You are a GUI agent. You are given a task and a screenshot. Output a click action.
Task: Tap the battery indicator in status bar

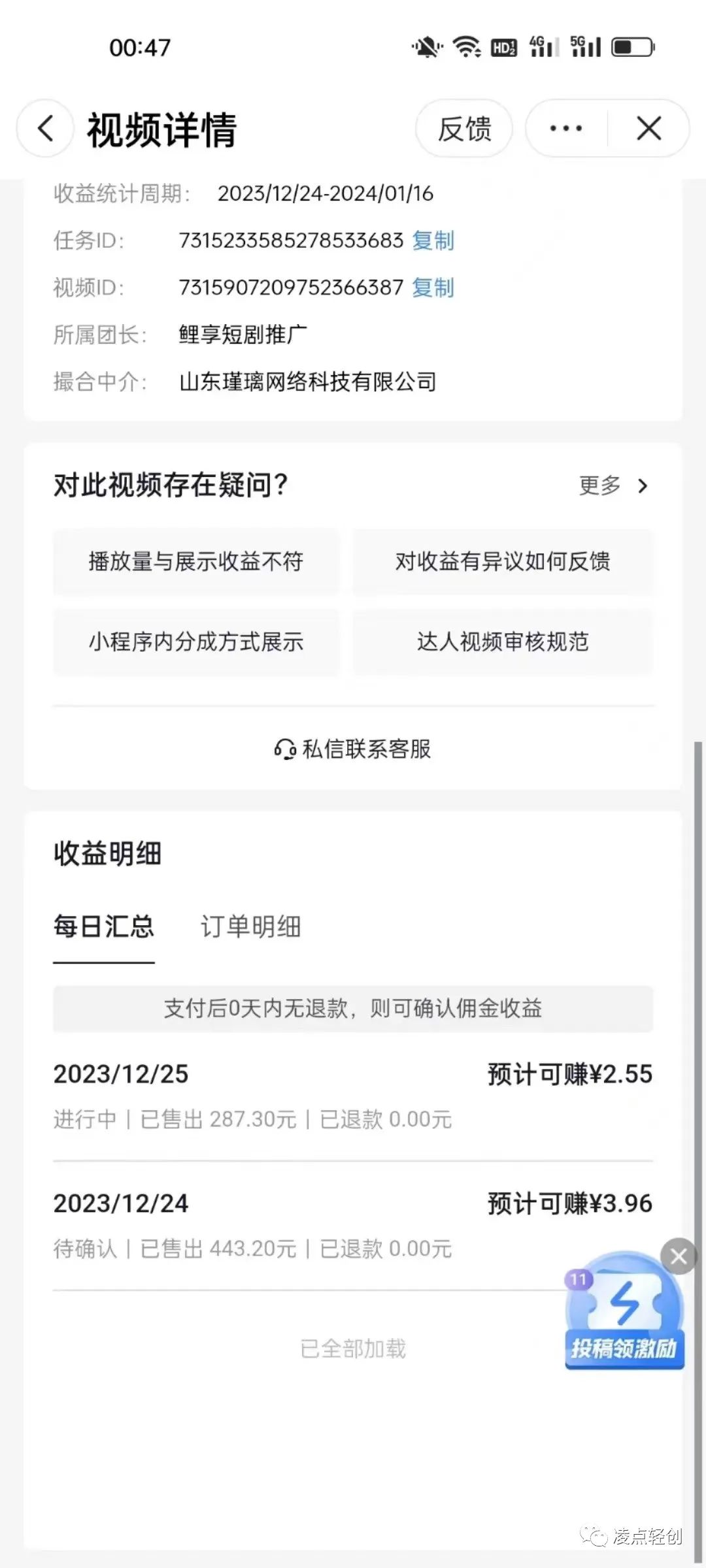pyautogui.click(x=631, y=46)
